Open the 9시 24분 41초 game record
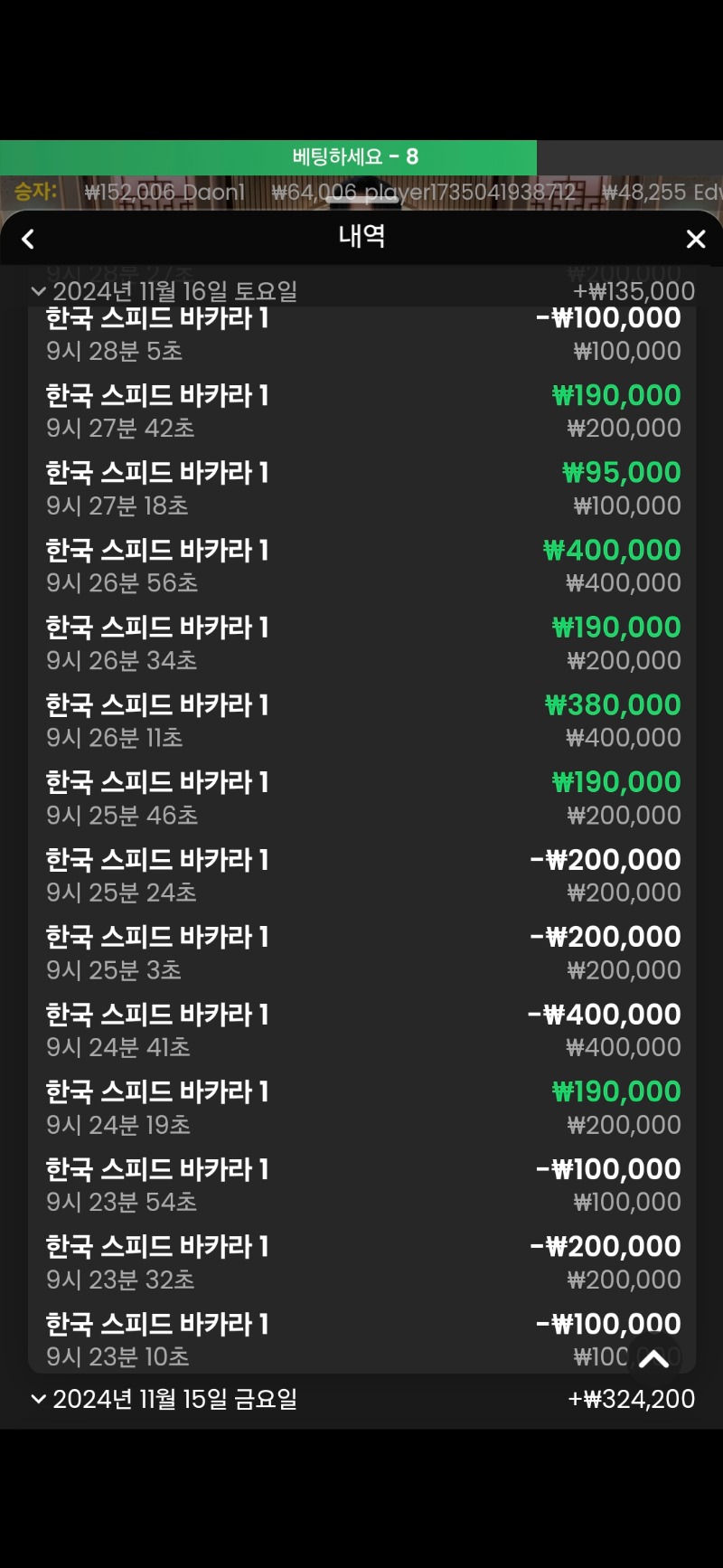 pos(361,1030)
